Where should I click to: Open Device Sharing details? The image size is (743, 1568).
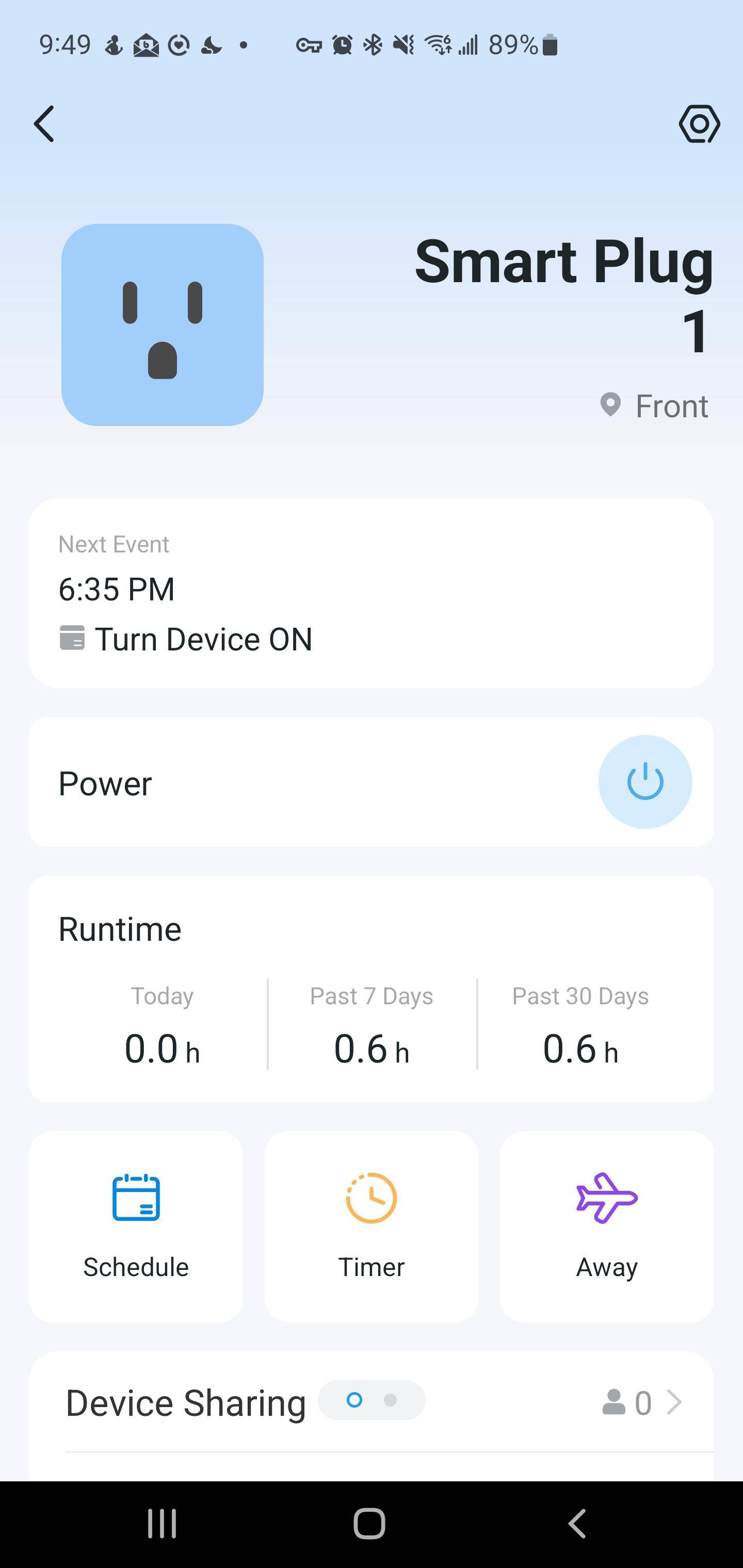672,1402
